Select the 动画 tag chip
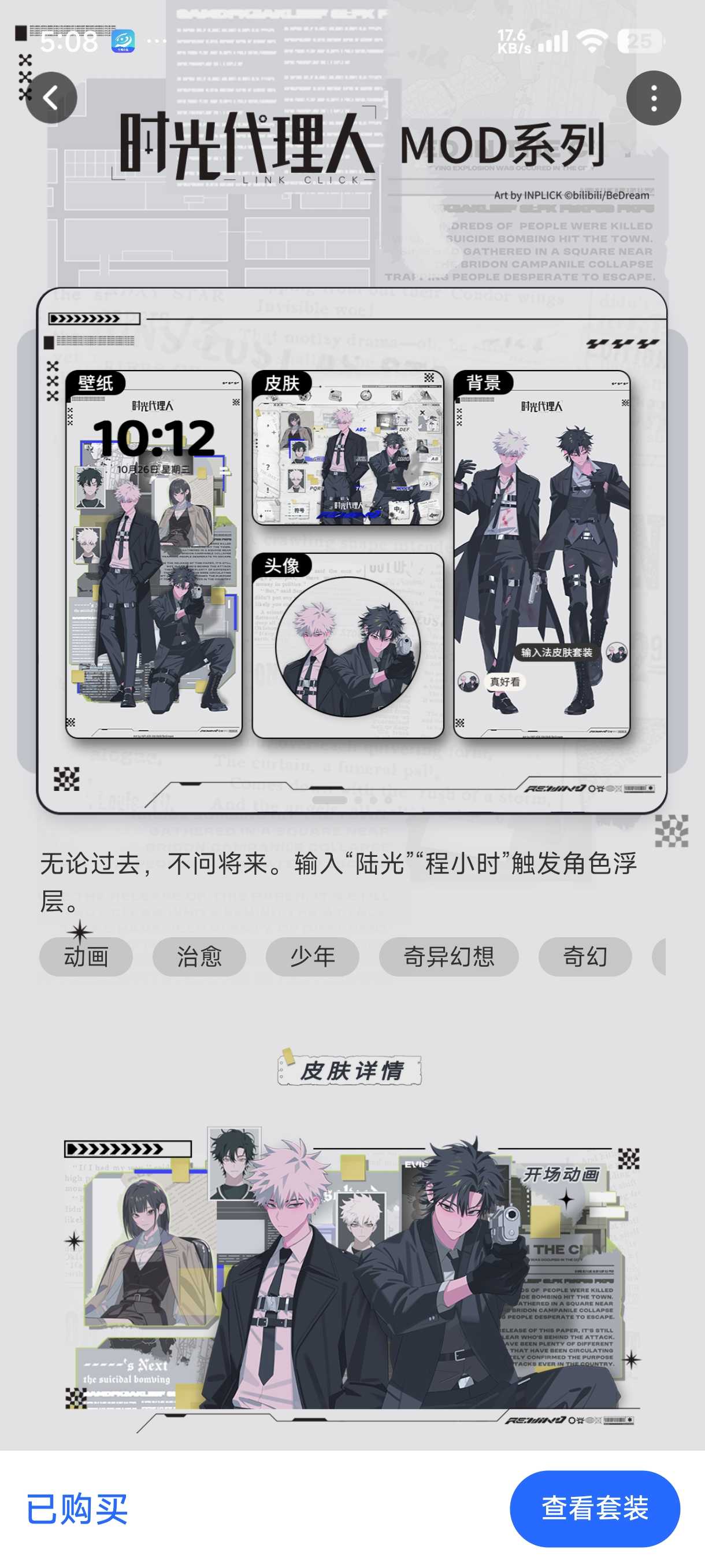Viewport: 705px width, 1568px height. (x=86, y=956)
